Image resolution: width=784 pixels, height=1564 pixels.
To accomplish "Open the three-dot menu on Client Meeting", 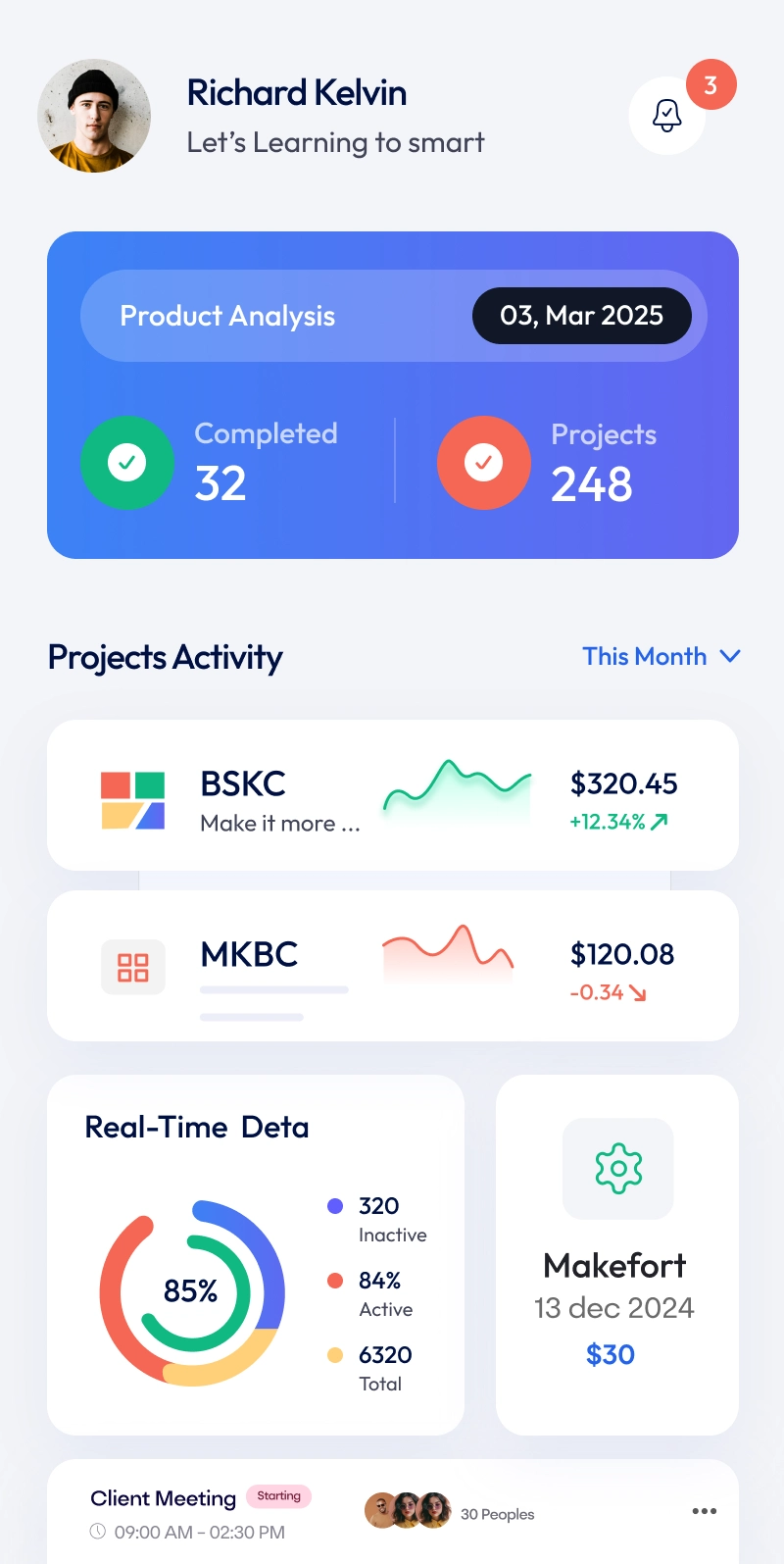I will 704,1513.
